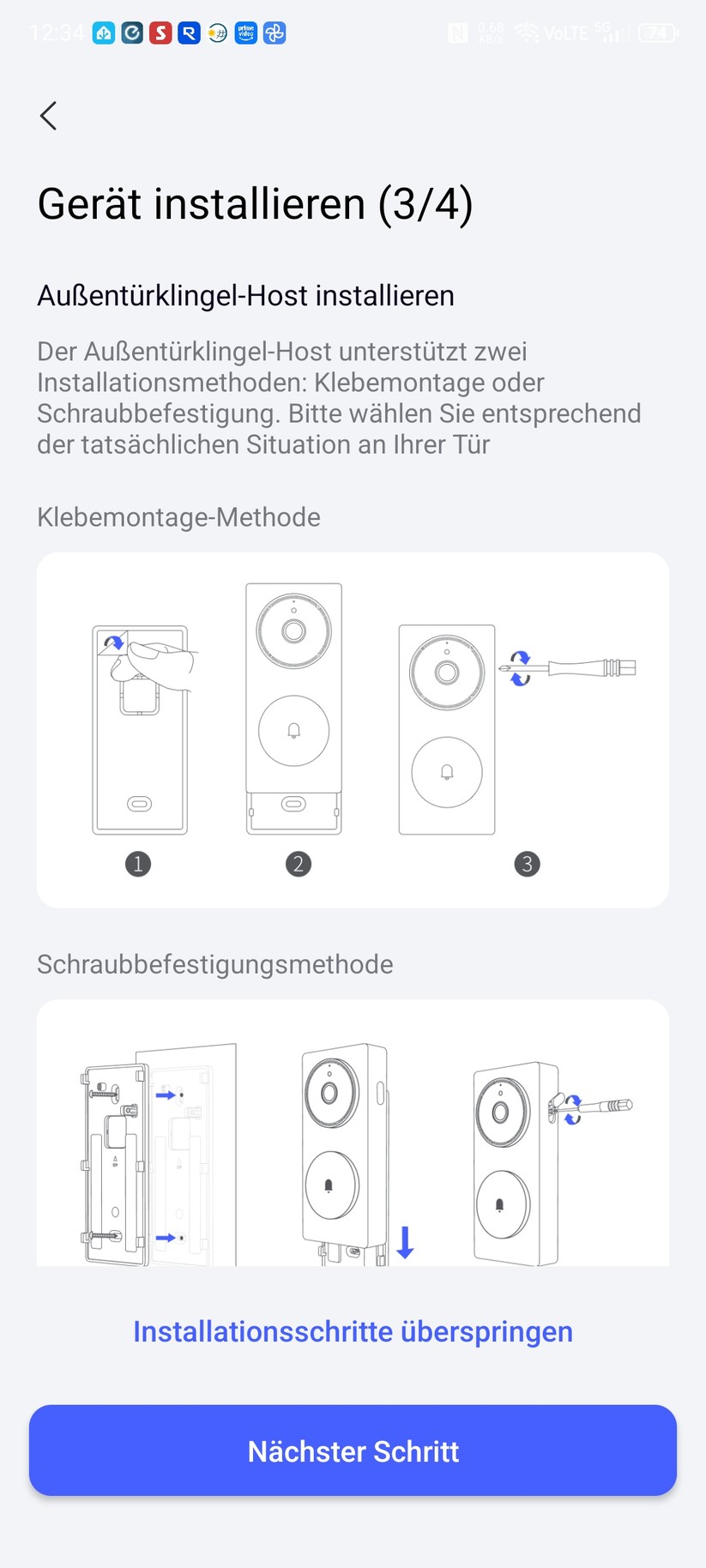Image resolution: width=706 pixels, height=1568 pixels.
Task: Tap the VoLTE indicator
Action: (566, 33)
